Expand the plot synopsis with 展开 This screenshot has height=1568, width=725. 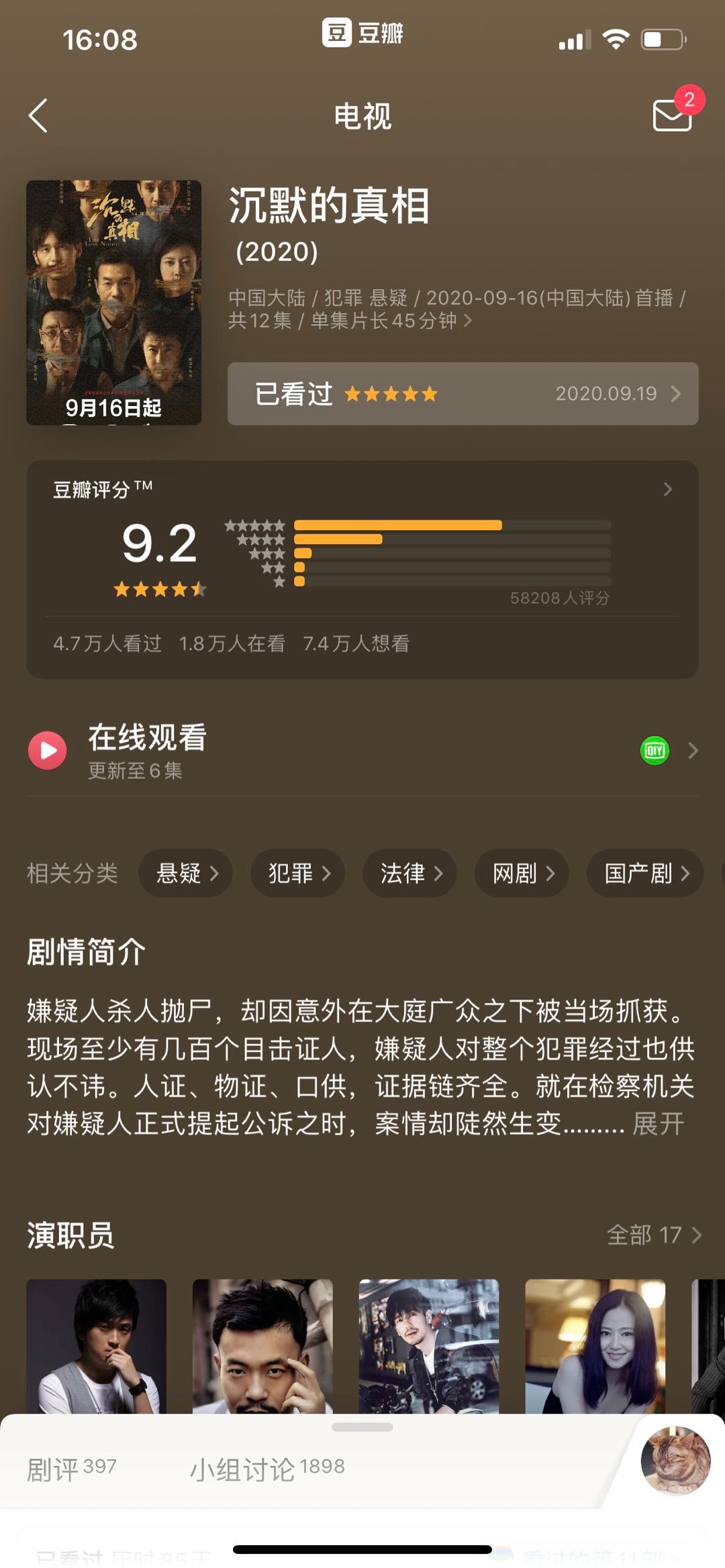pyautogui.click(x=658, y=1123)
